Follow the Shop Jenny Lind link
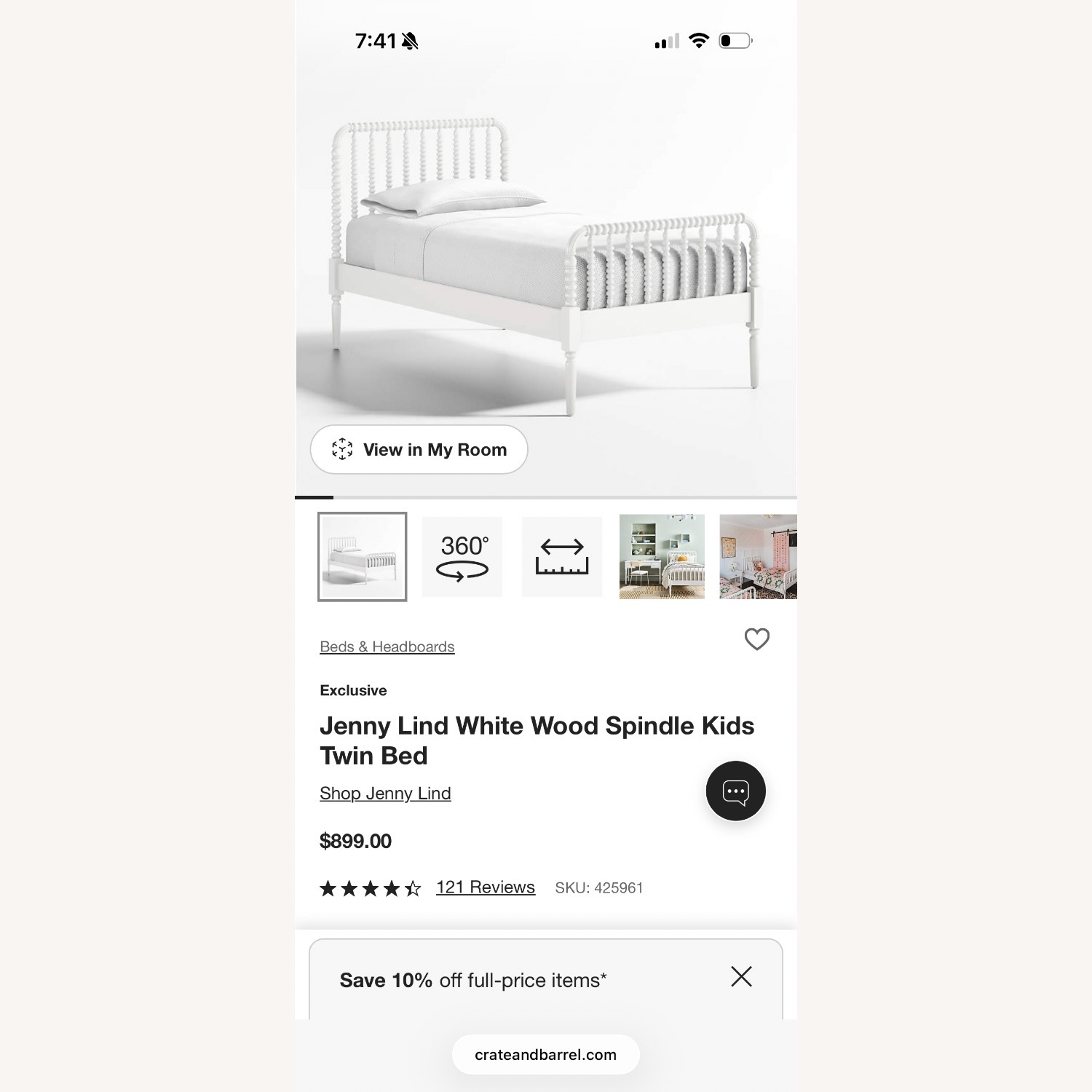This screenshot has height=1092, width=1092. tap(385, 794)
